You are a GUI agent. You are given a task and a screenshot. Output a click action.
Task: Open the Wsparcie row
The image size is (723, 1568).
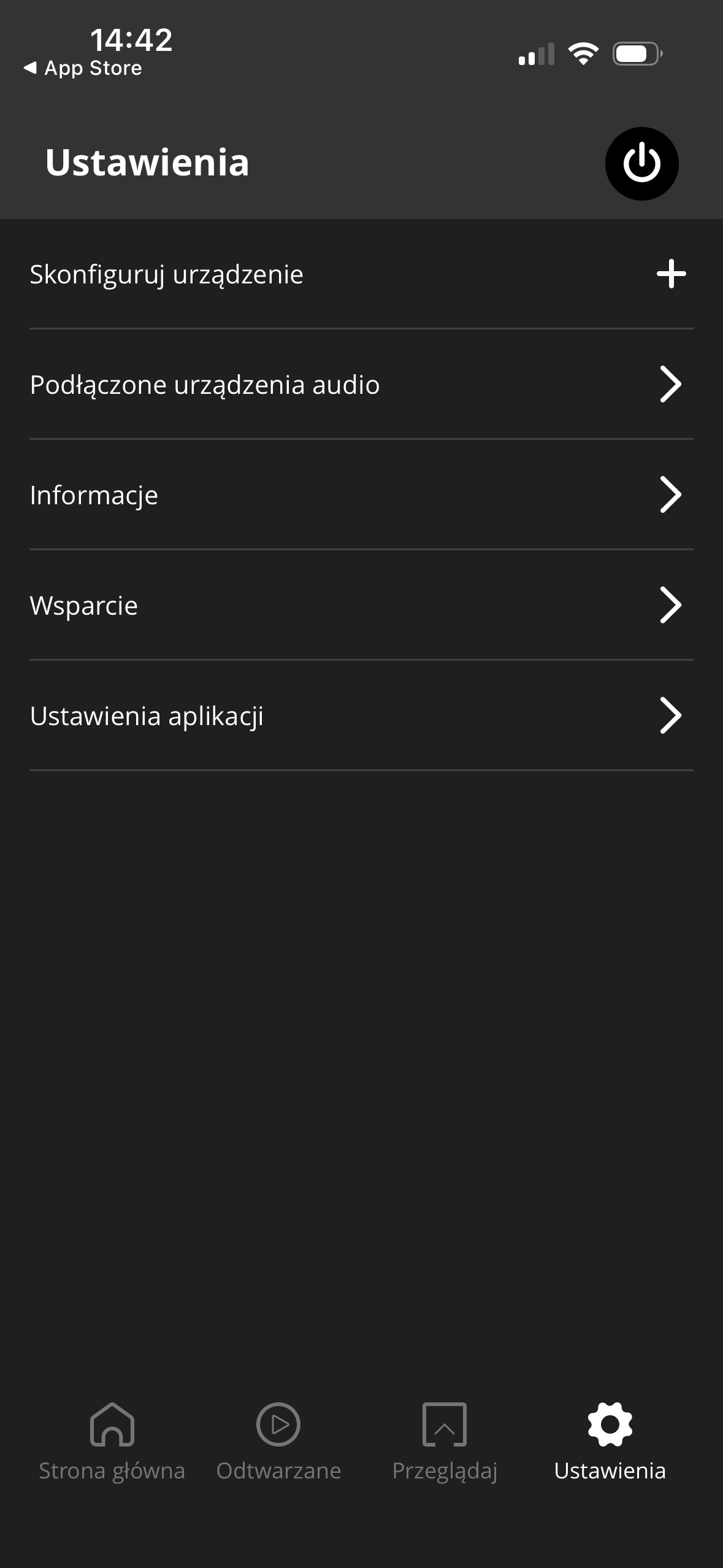361,605
